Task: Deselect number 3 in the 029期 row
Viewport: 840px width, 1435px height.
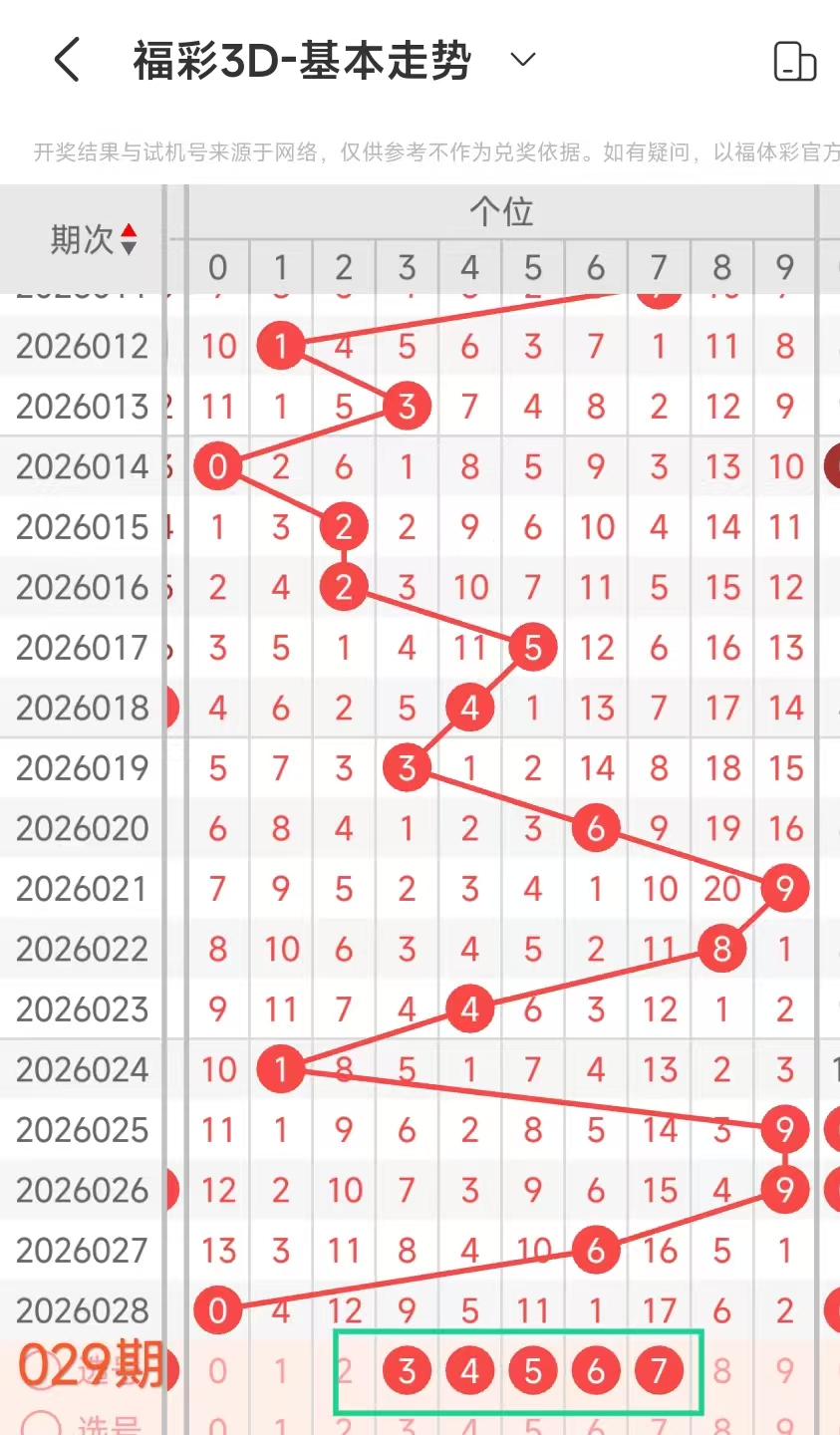Action: click(407, 1371)
